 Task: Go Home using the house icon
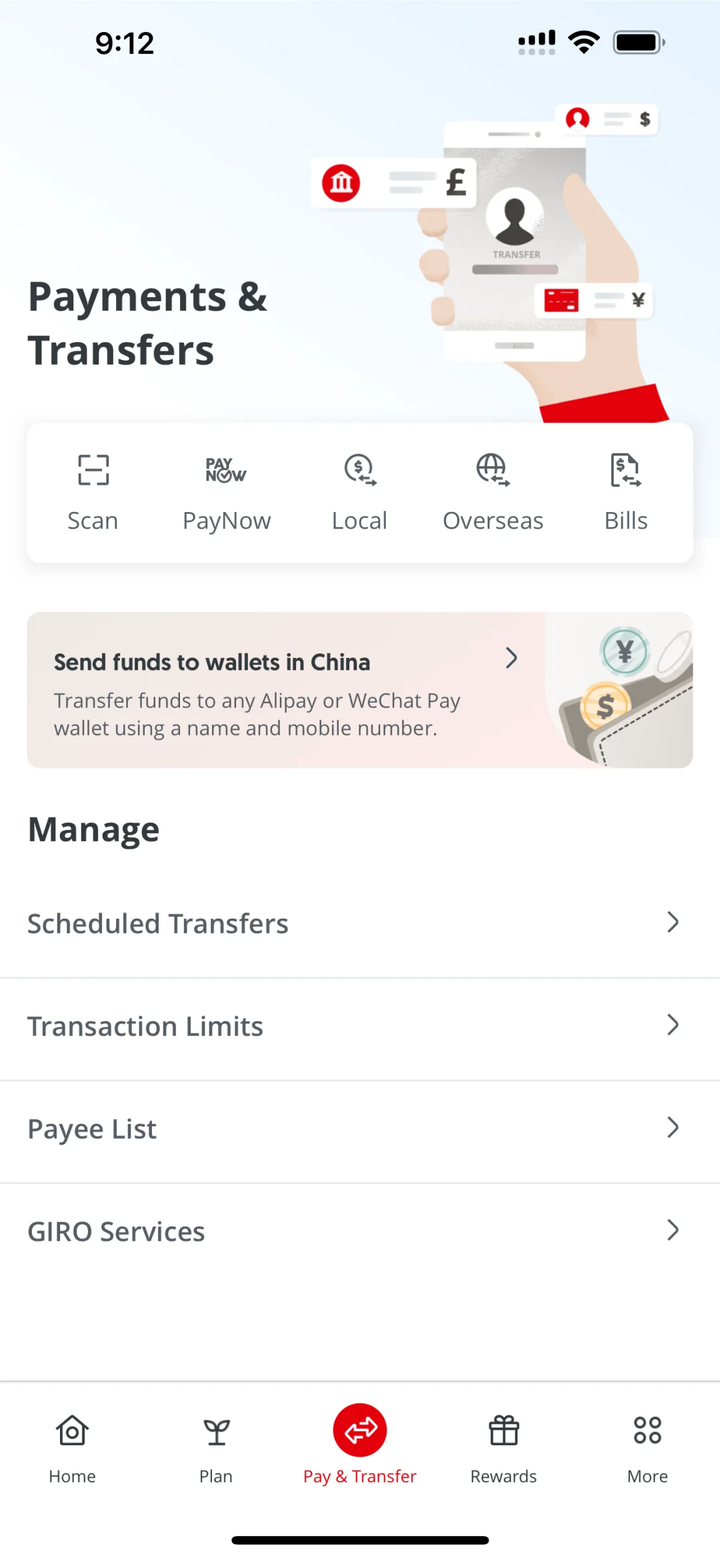coord(71,1430)
